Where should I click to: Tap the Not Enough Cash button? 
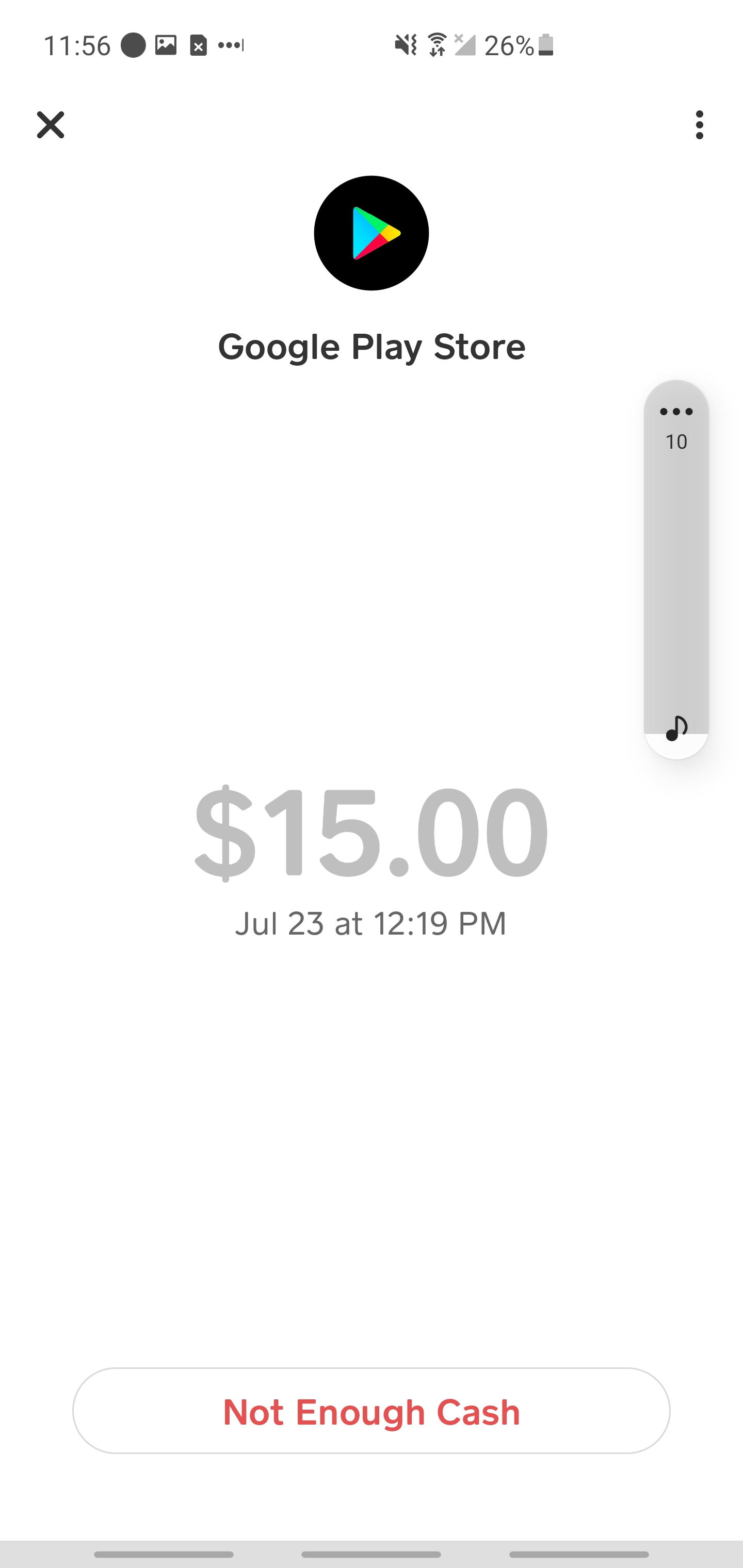(372, 1411)
